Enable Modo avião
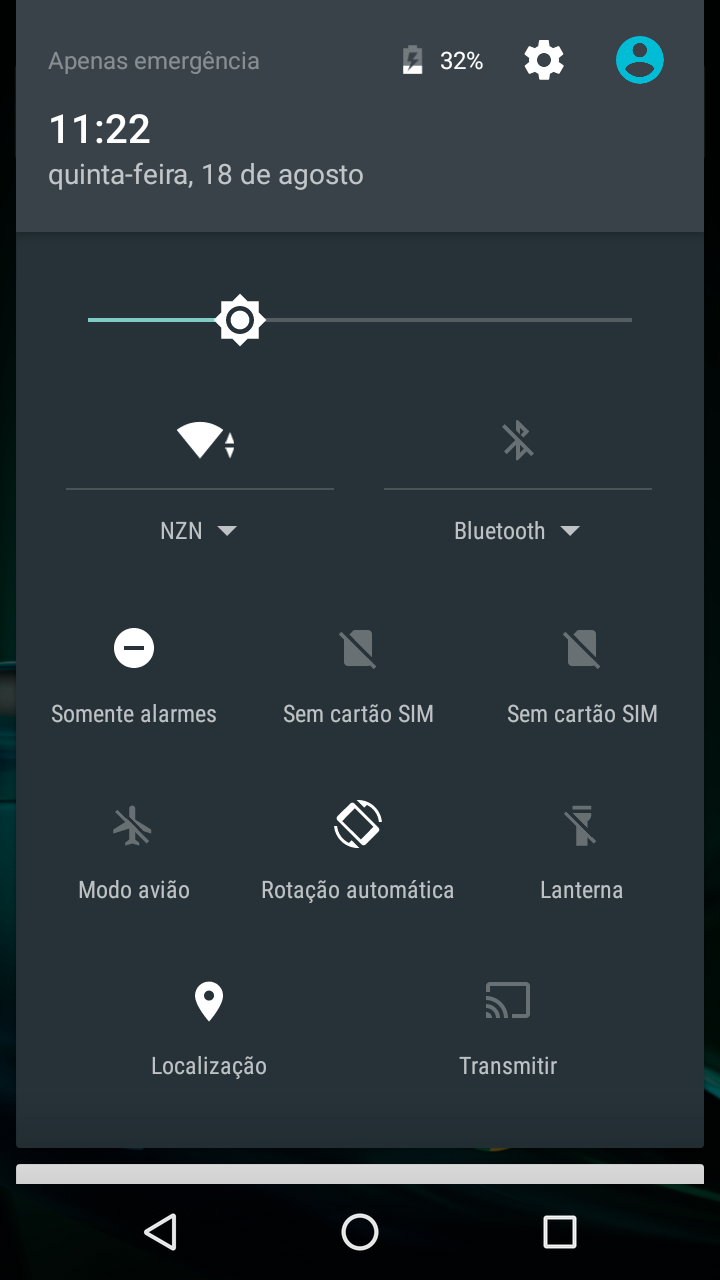The image size is (720, 1280). click(x=134, y=852)
